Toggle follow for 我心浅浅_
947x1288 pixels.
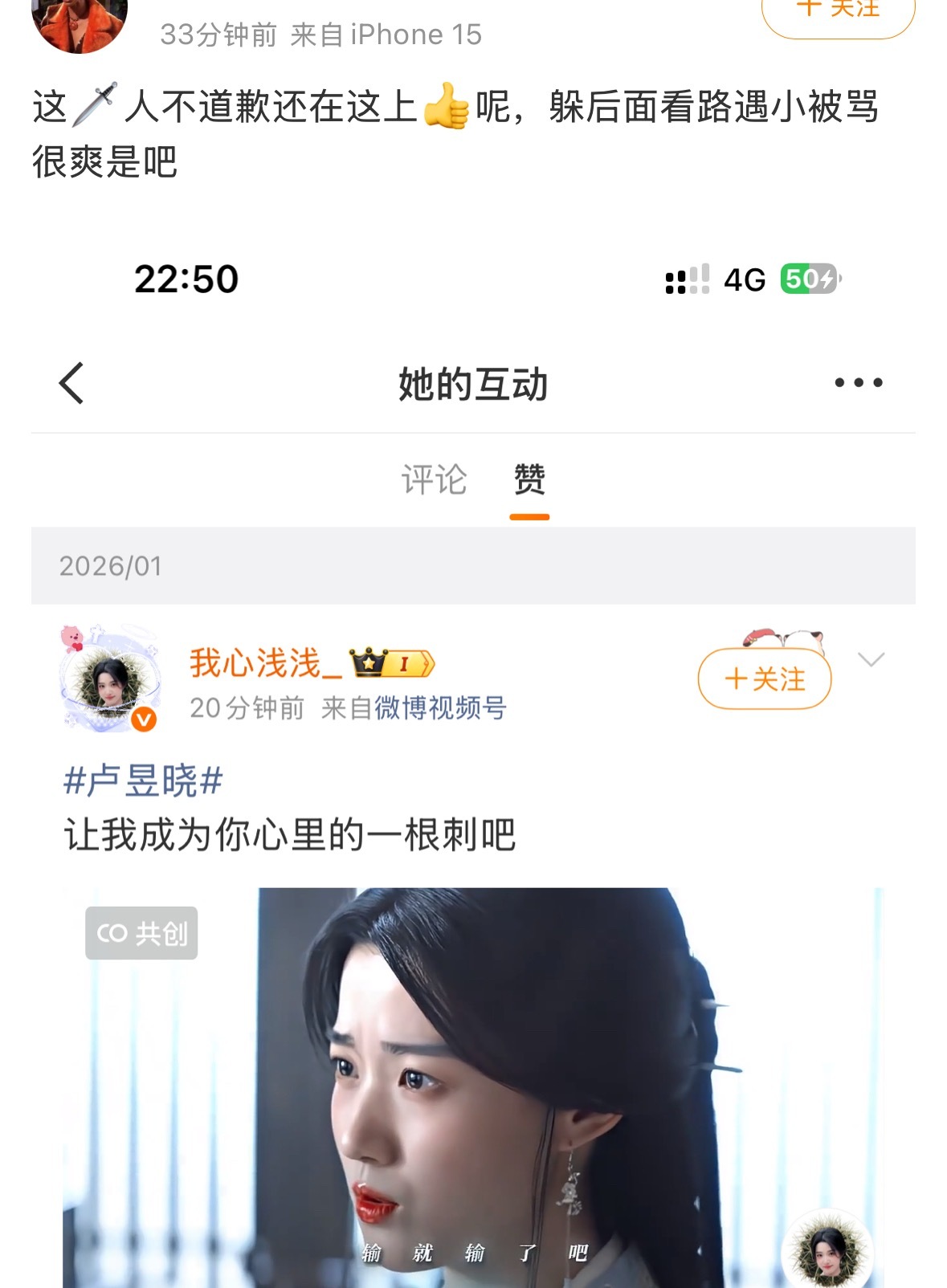pyautogui.click(x=765, y=677)
